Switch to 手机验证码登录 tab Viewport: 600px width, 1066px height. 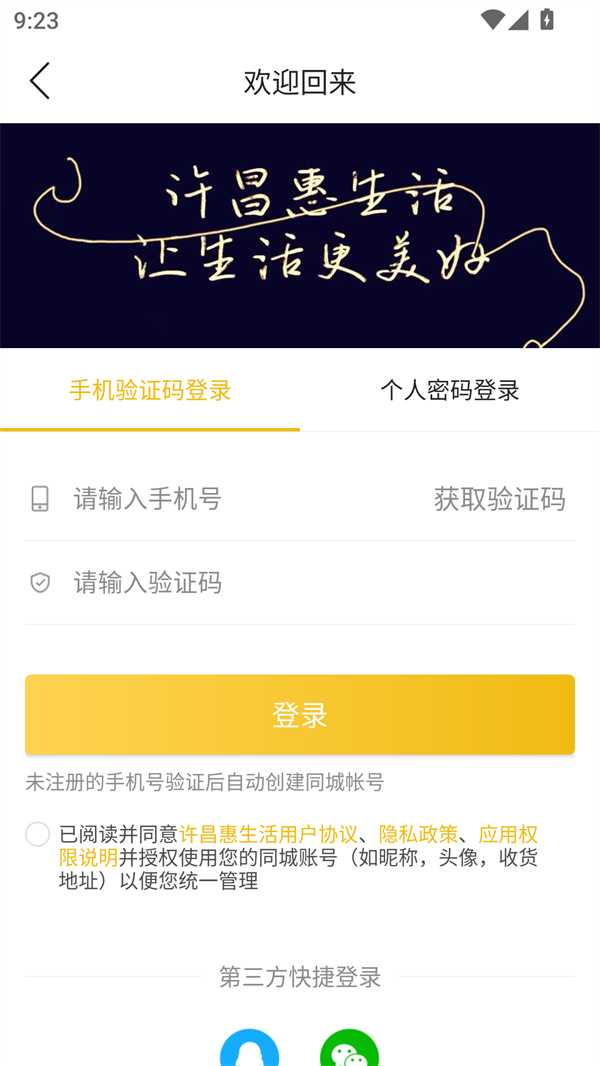click(150, 390)
